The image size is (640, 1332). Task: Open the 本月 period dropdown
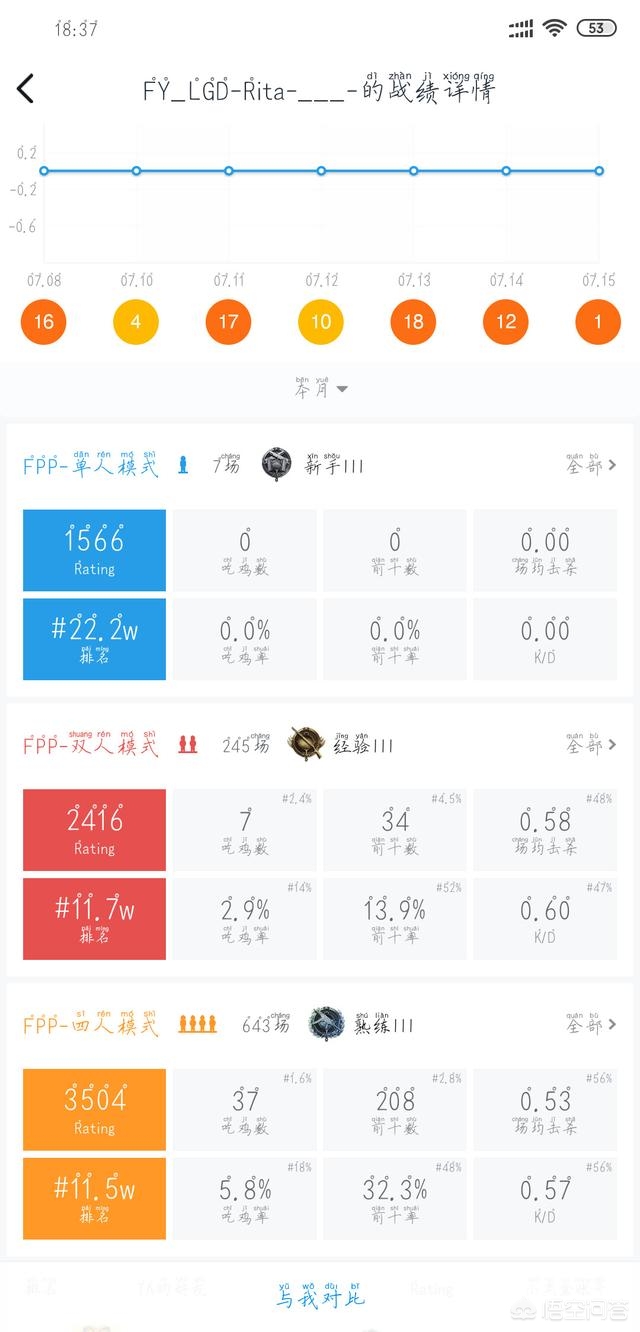coord(320,388)
